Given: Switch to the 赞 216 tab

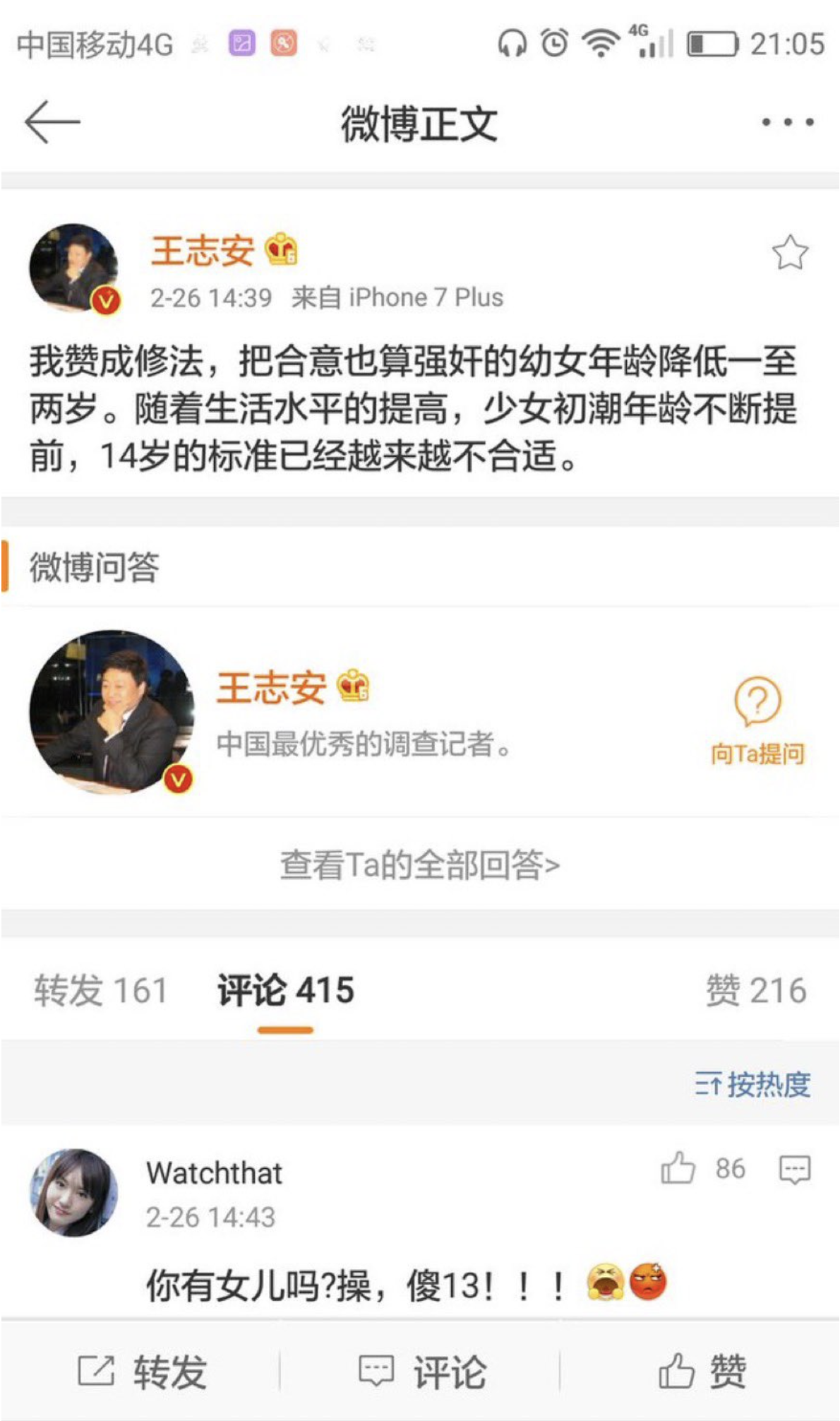Looking at the screenshot, I should pos(756,990).
